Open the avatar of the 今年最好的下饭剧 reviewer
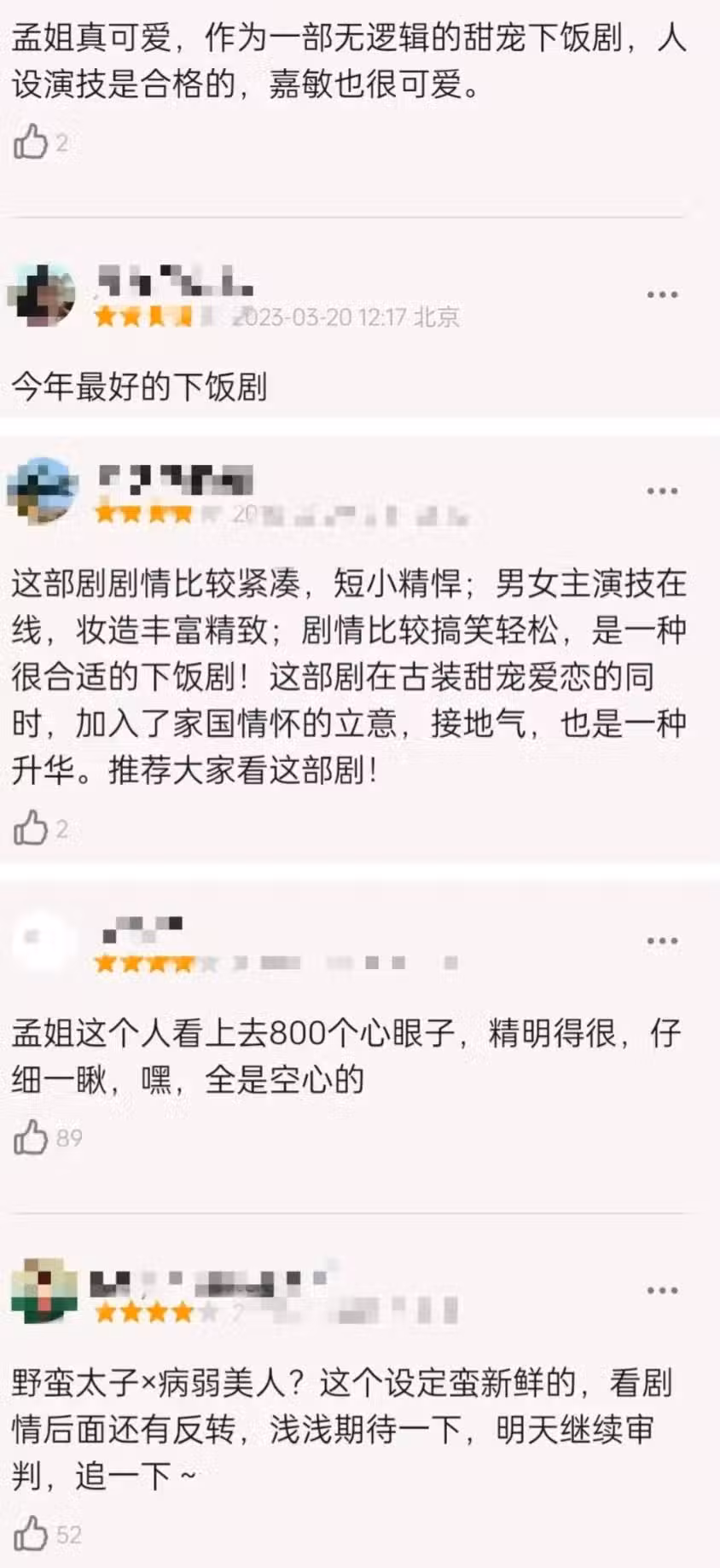720x1568 pixels. coord(41,295)
